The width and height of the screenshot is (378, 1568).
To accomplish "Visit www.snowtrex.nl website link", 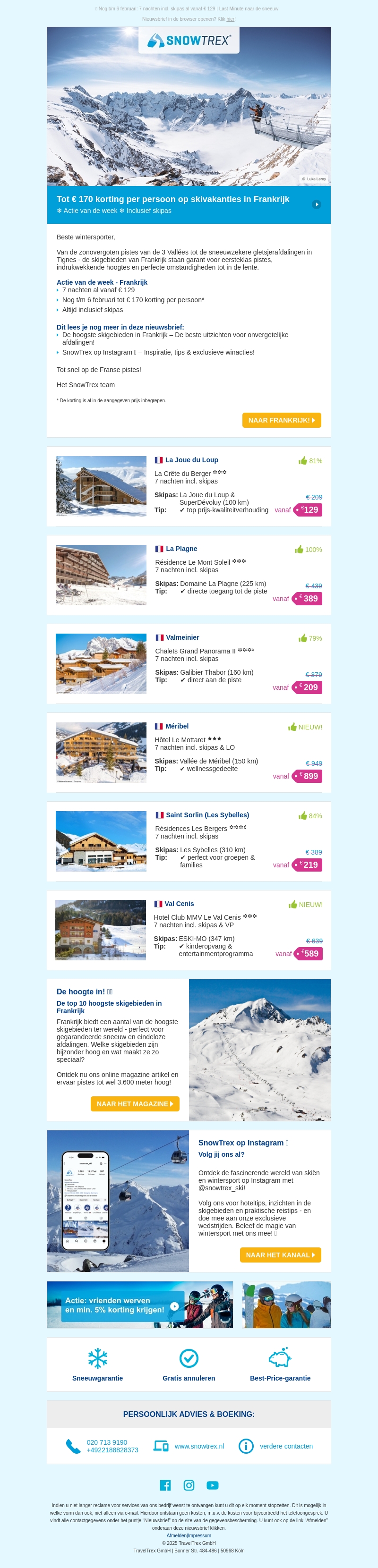I will click(x=199, y=1446).
